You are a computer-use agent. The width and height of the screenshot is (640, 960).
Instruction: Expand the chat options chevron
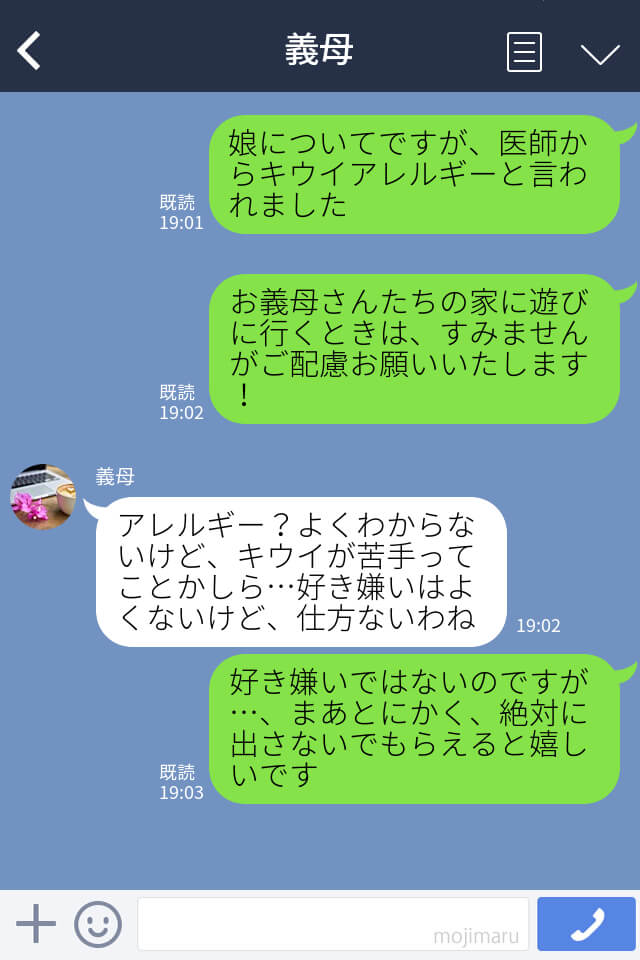(x=600, y=54)
